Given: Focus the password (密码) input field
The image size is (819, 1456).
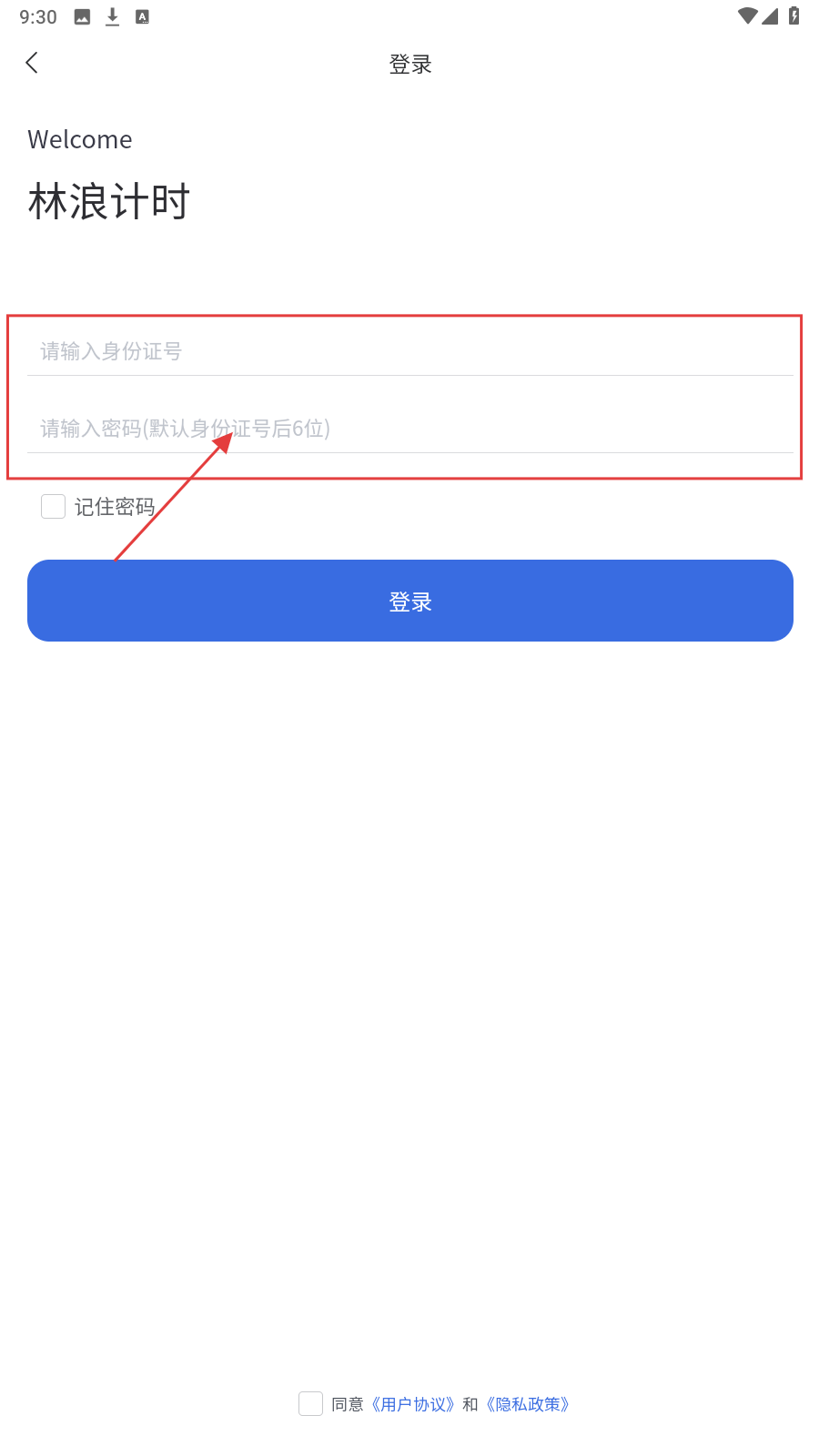Looking at the screenshot, I should click(x=409, y=429).
